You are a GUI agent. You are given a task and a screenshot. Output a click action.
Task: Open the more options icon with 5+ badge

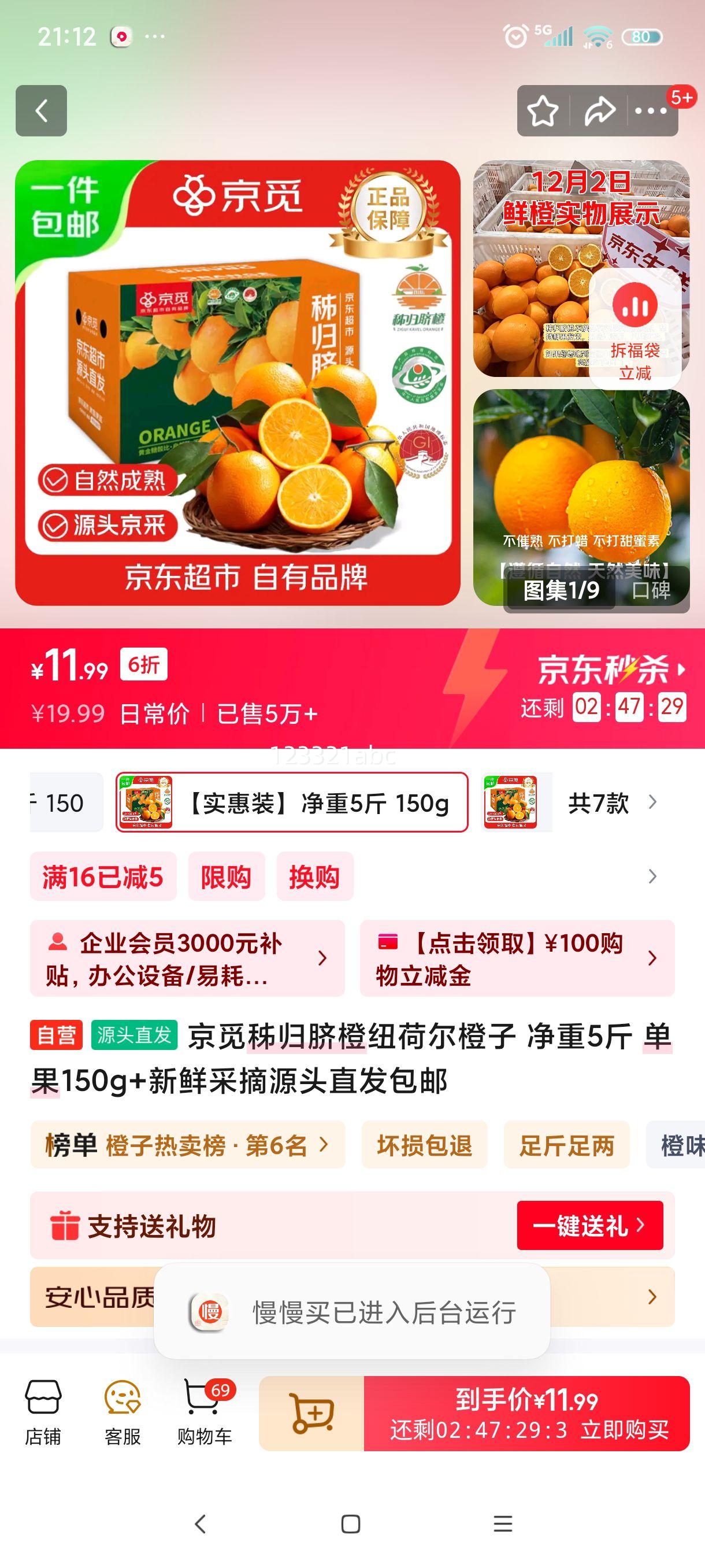[x=651, y=110]
